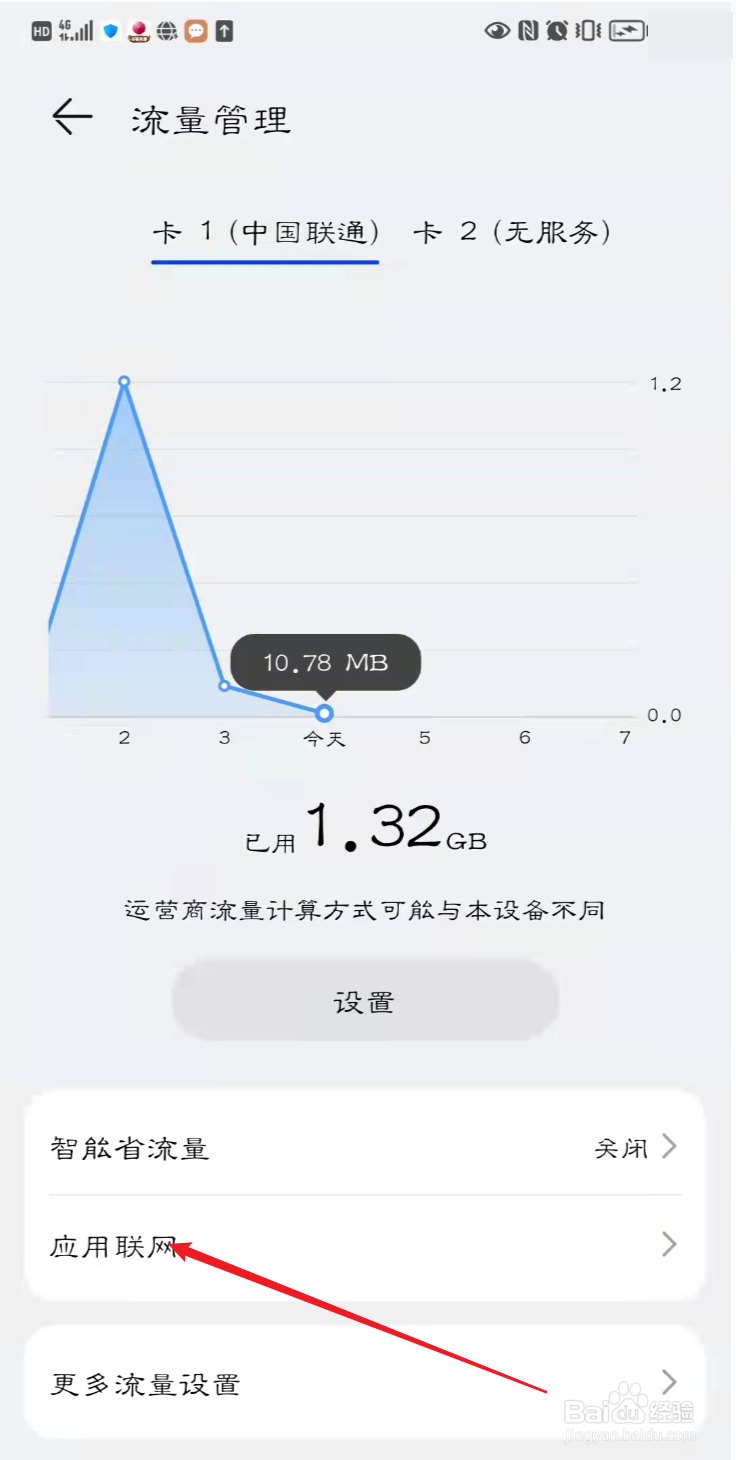Tap the HD calling indicator icon
The width and height of the screenshot is (736, 1460).
coord(38,31)
